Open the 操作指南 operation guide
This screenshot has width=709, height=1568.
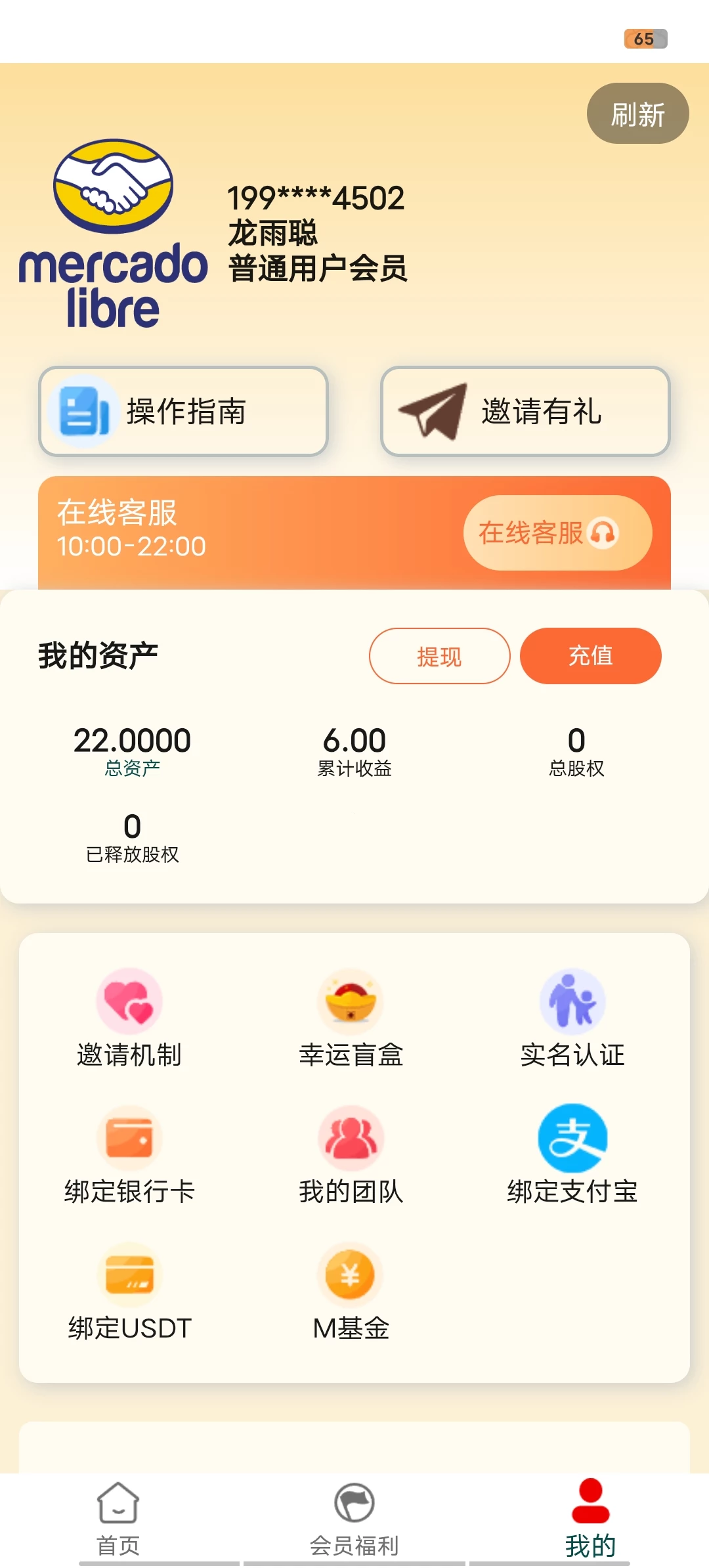(x=184, y=410)
